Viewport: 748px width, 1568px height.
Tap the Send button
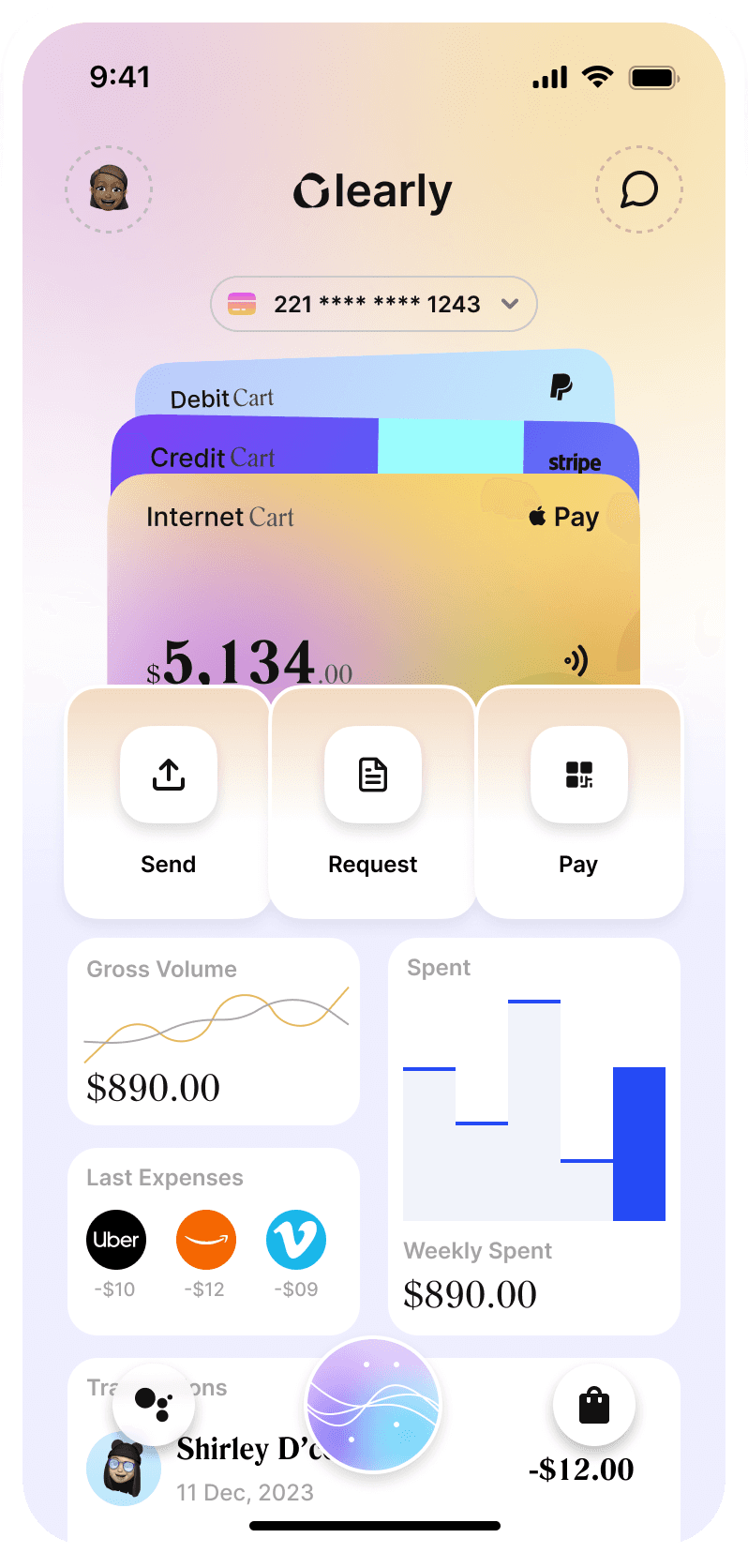[x=169, y=803]
